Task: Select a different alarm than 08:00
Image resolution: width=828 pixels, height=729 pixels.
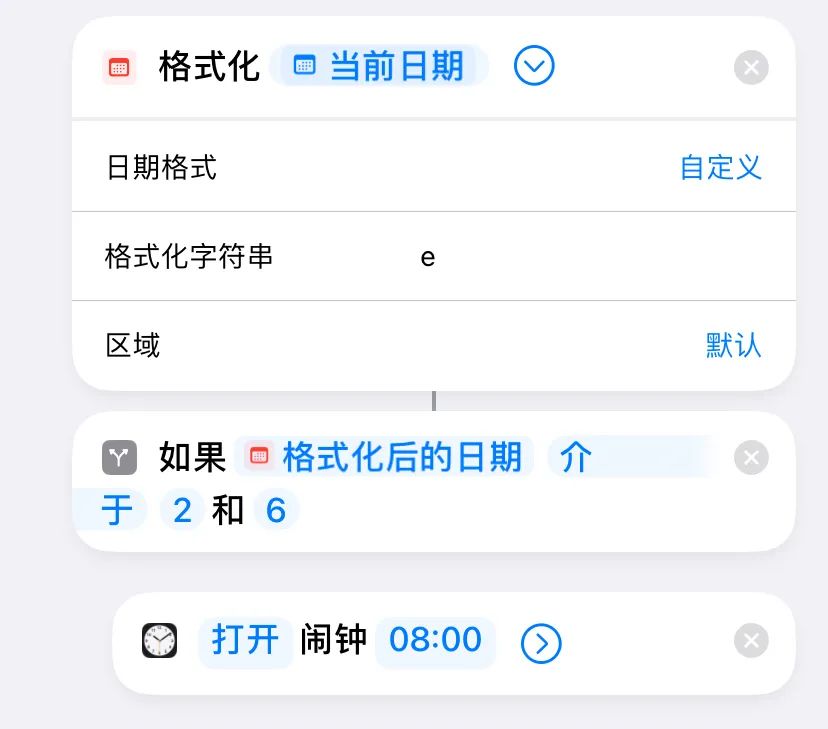Action: click(x=435, y=640)
